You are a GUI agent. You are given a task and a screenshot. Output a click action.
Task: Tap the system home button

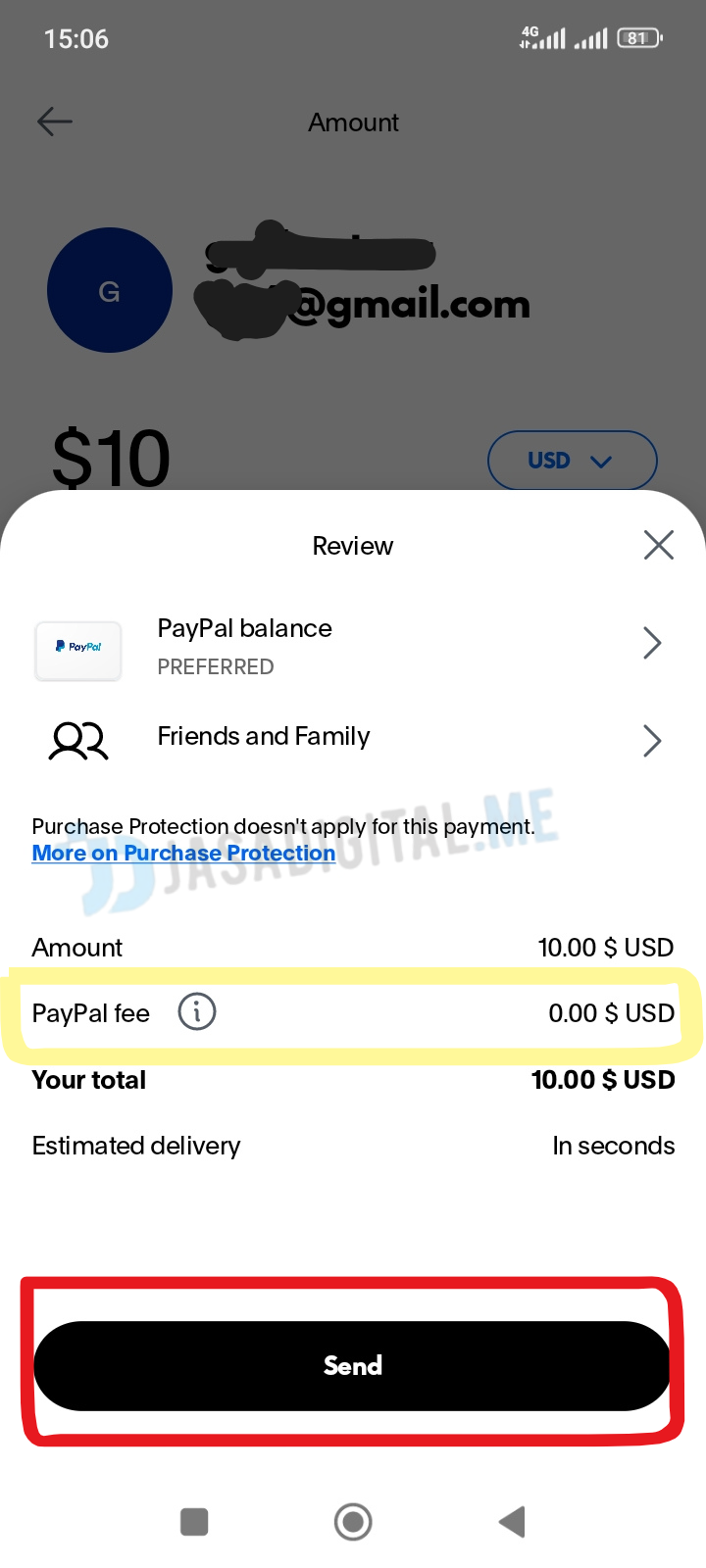(353, 1522)
